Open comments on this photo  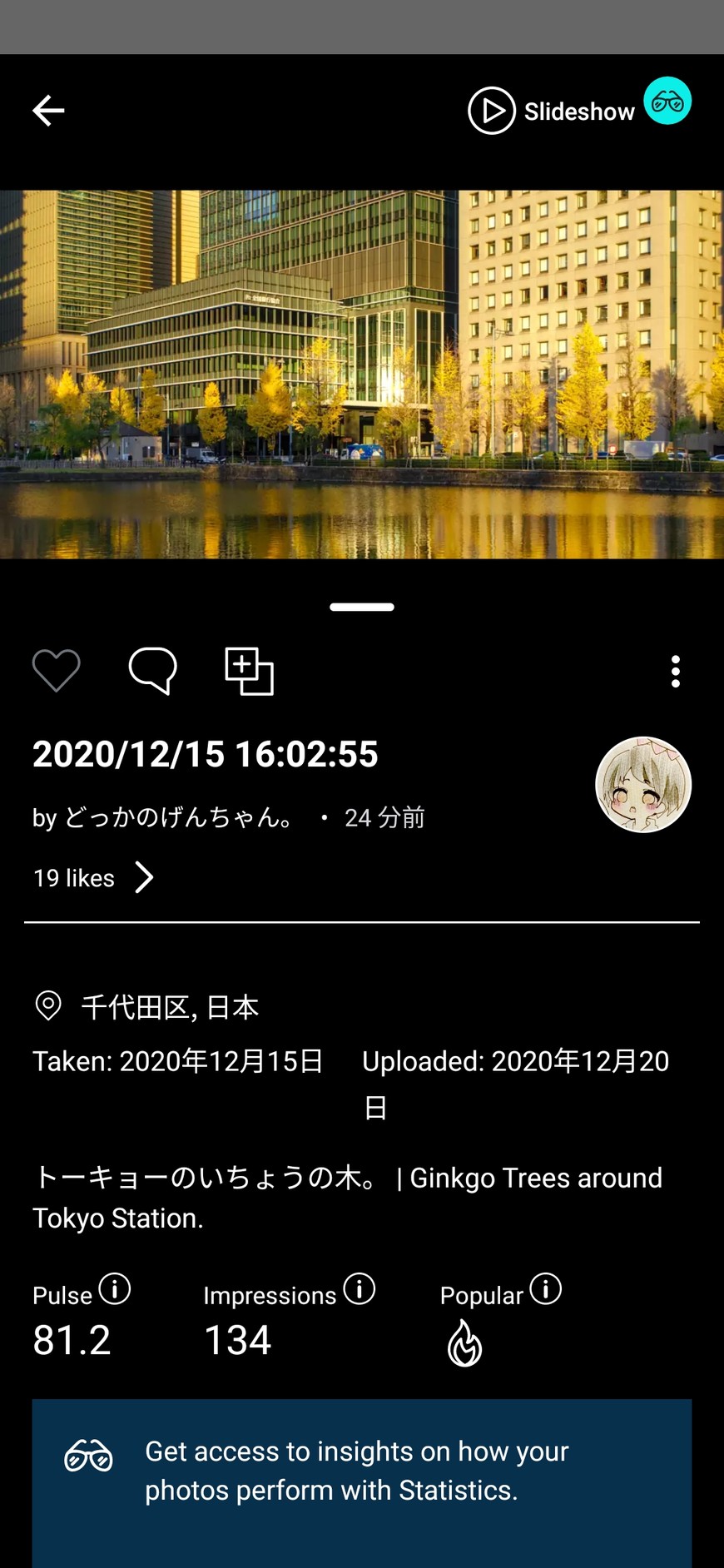click(x=153, y=670)
